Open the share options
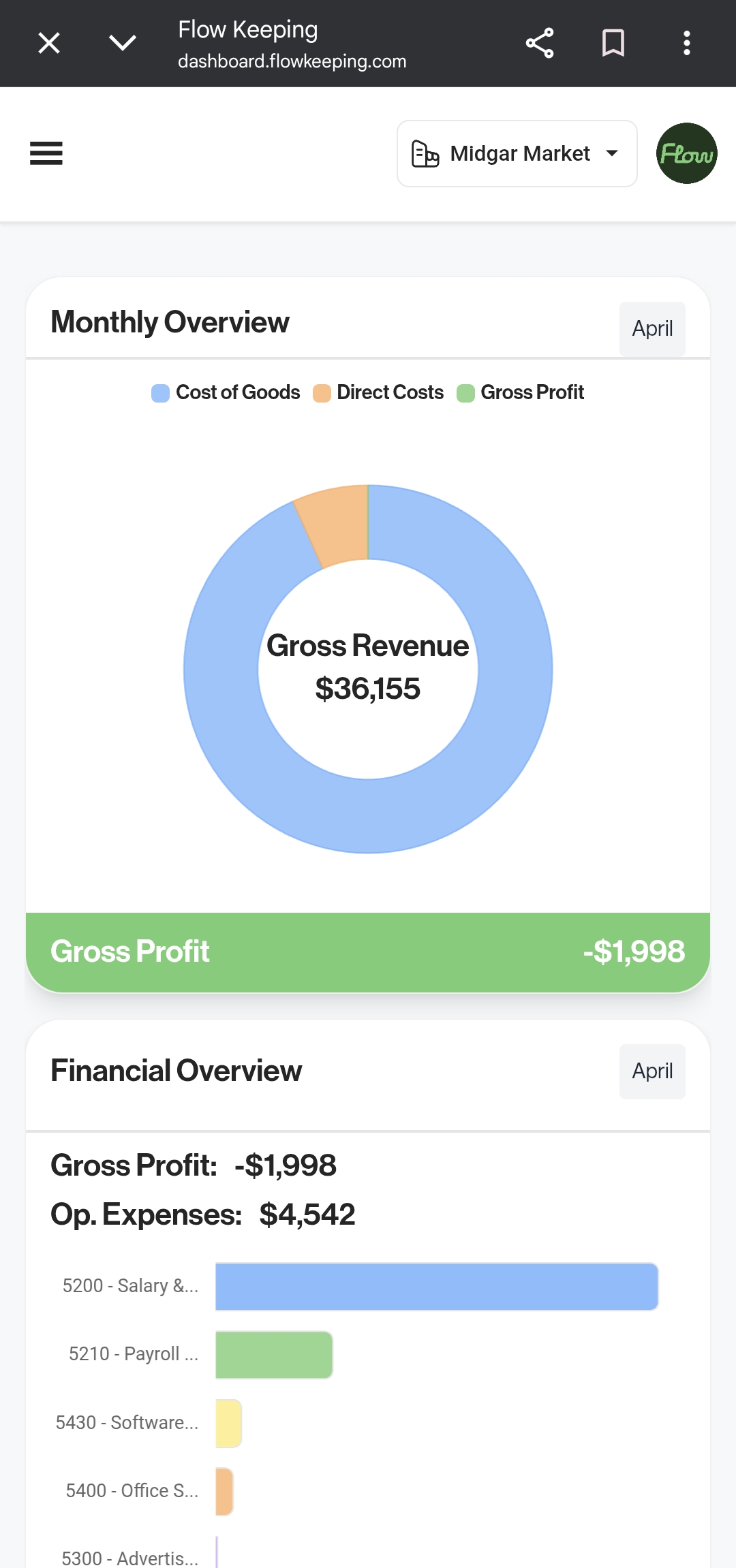Screen dimensions: 736x1568 click(x=540, y=43)
